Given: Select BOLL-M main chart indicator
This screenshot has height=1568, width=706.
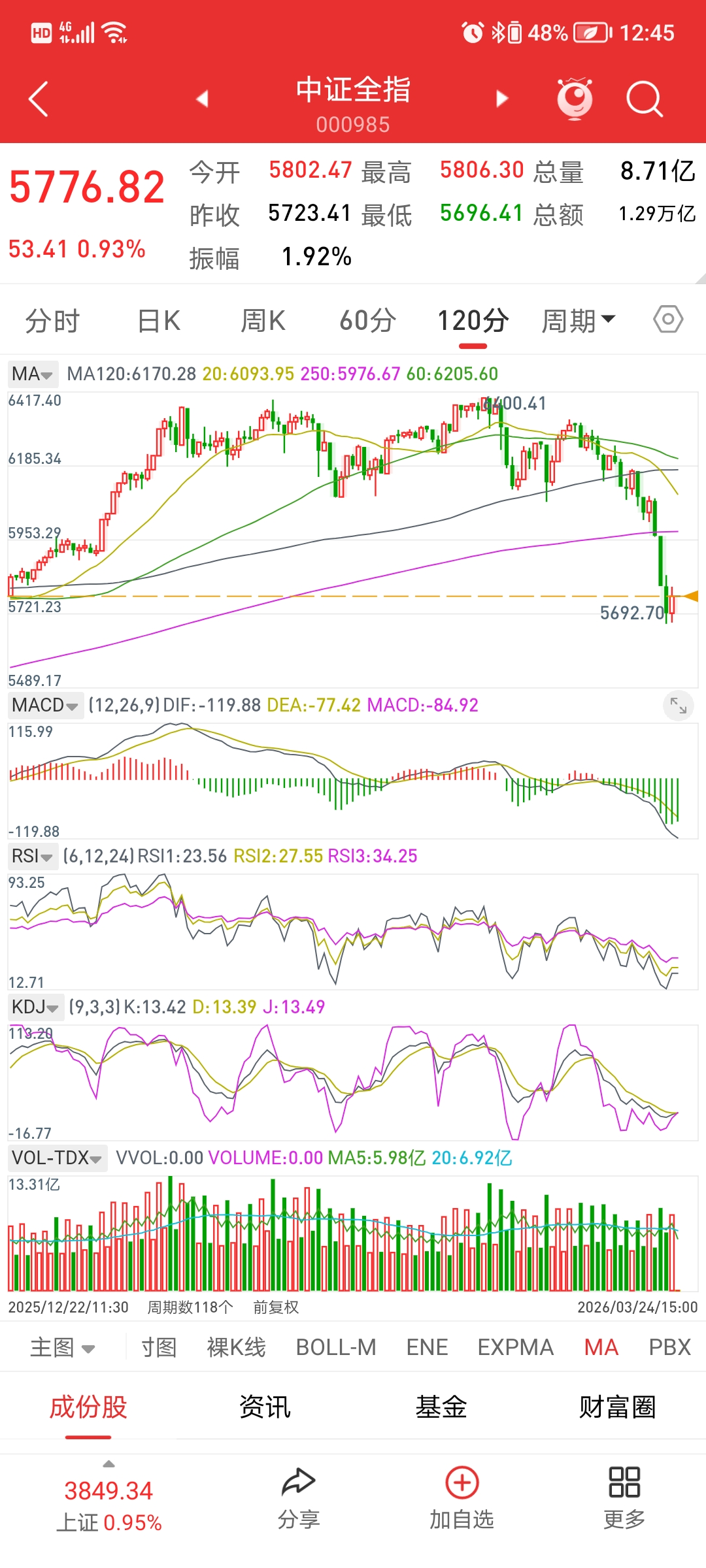Looking at the screenshot, I should [336, 1347].
